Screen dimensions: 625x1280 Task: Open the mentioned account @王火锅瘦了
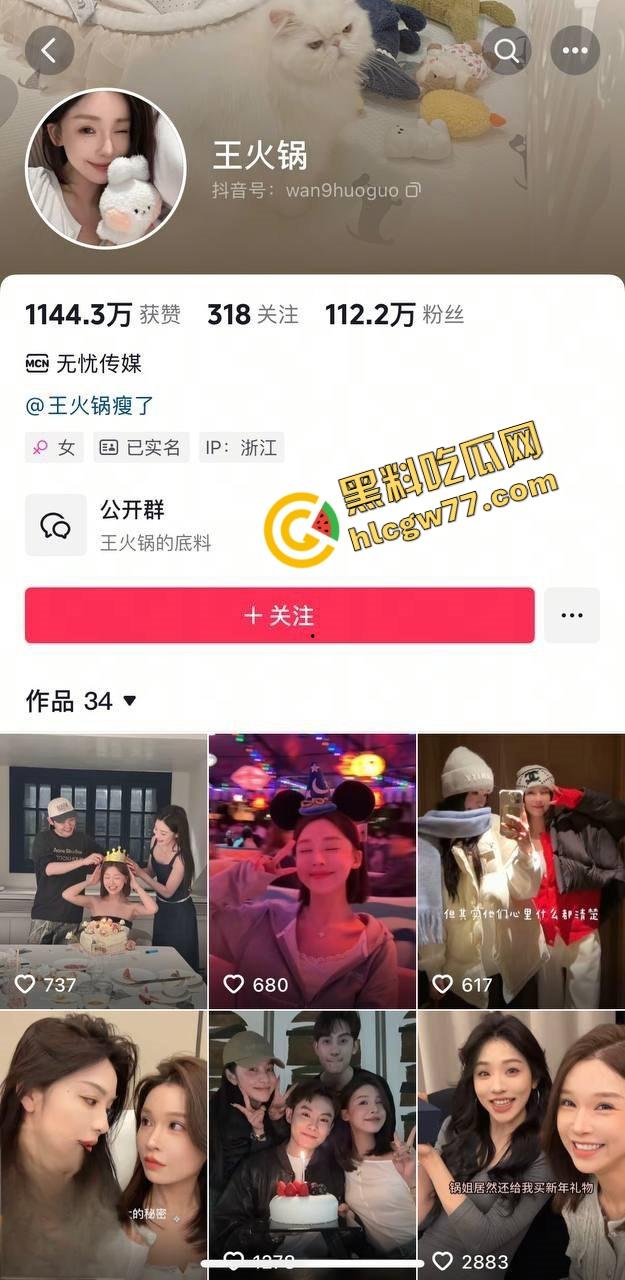pyautogui.click(x=90, y=406)
